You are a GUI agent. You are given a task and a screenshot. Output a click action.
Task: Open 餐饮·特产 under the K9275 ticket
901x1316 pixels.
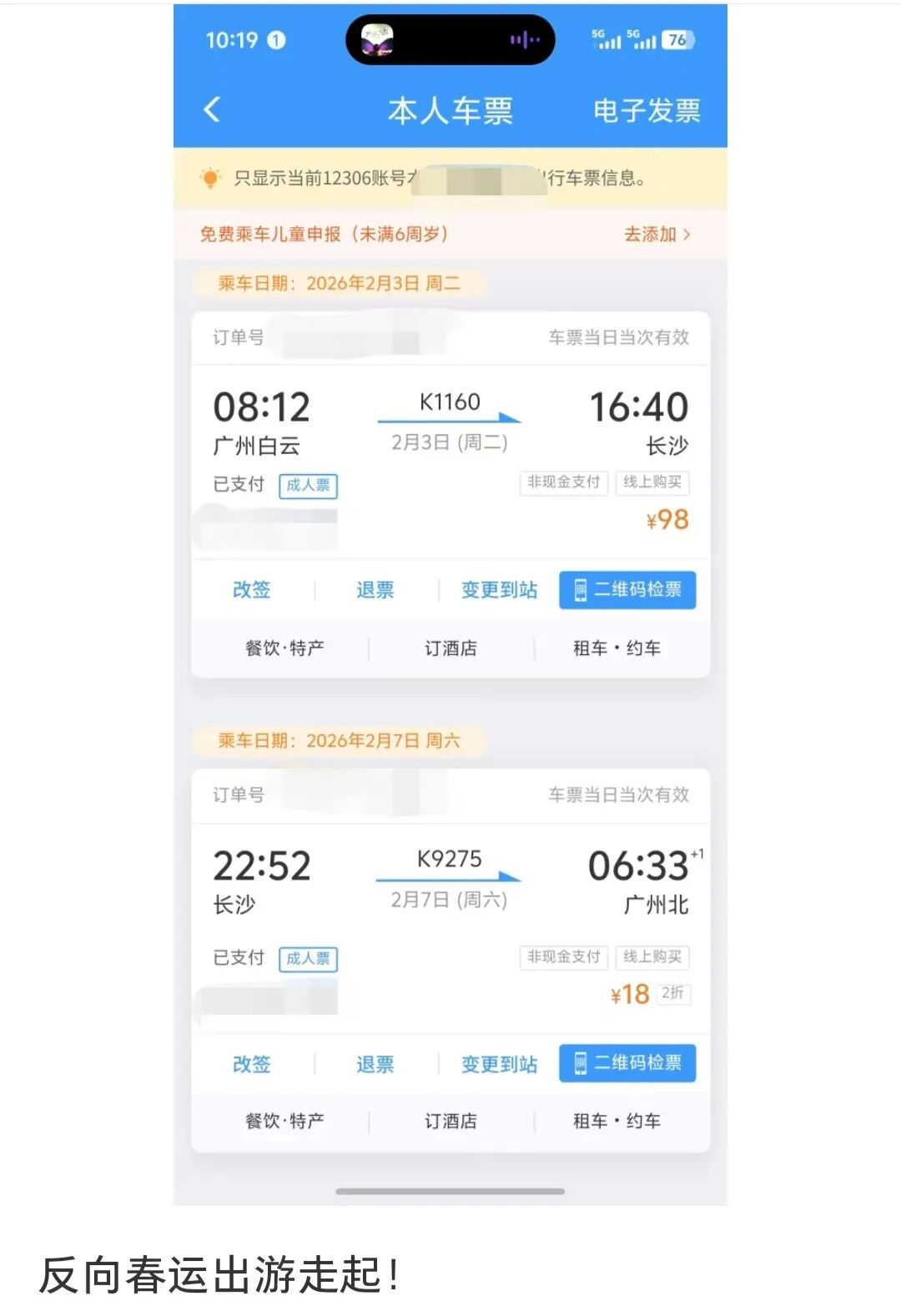coord(284,1121)
